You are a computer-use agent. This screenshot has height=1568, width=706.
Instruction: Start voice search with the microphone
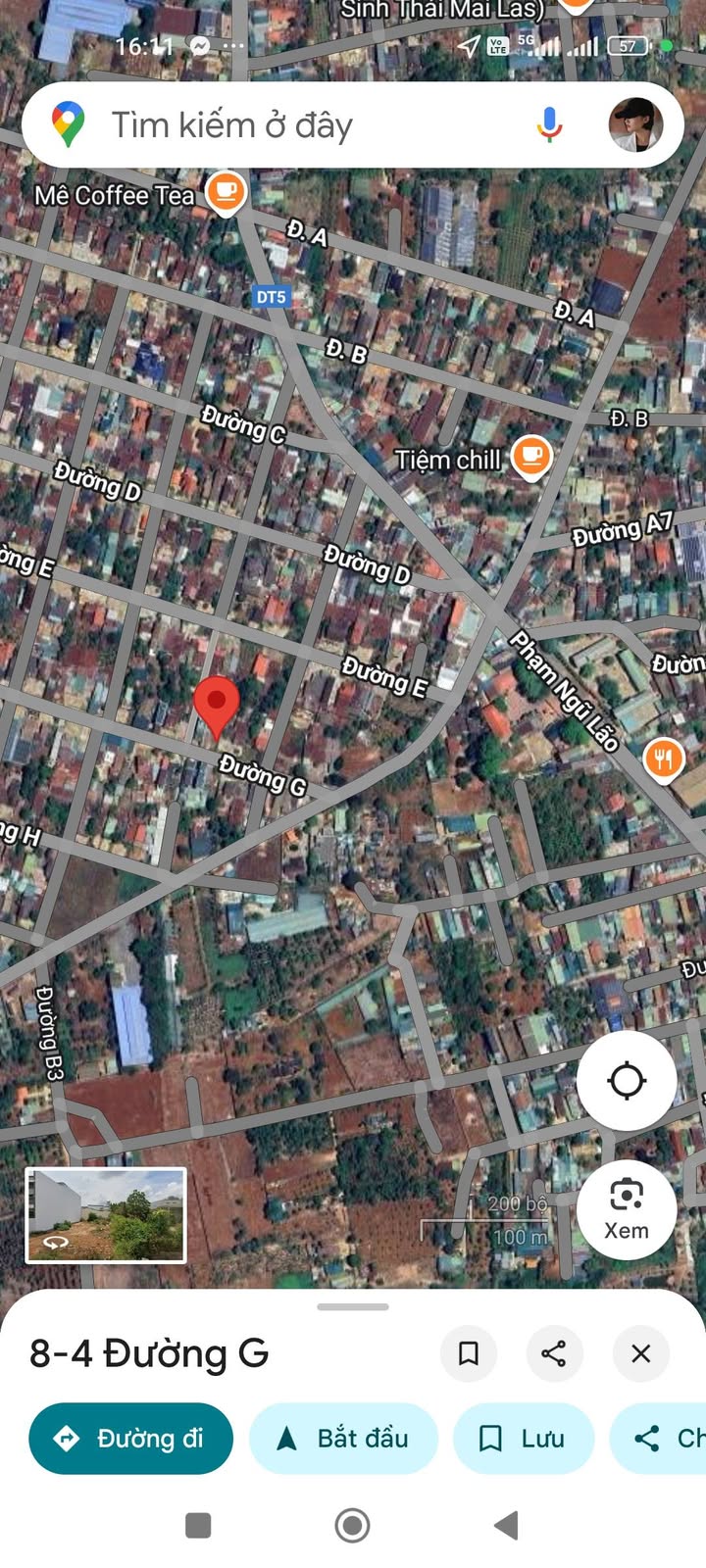[549, 125]
